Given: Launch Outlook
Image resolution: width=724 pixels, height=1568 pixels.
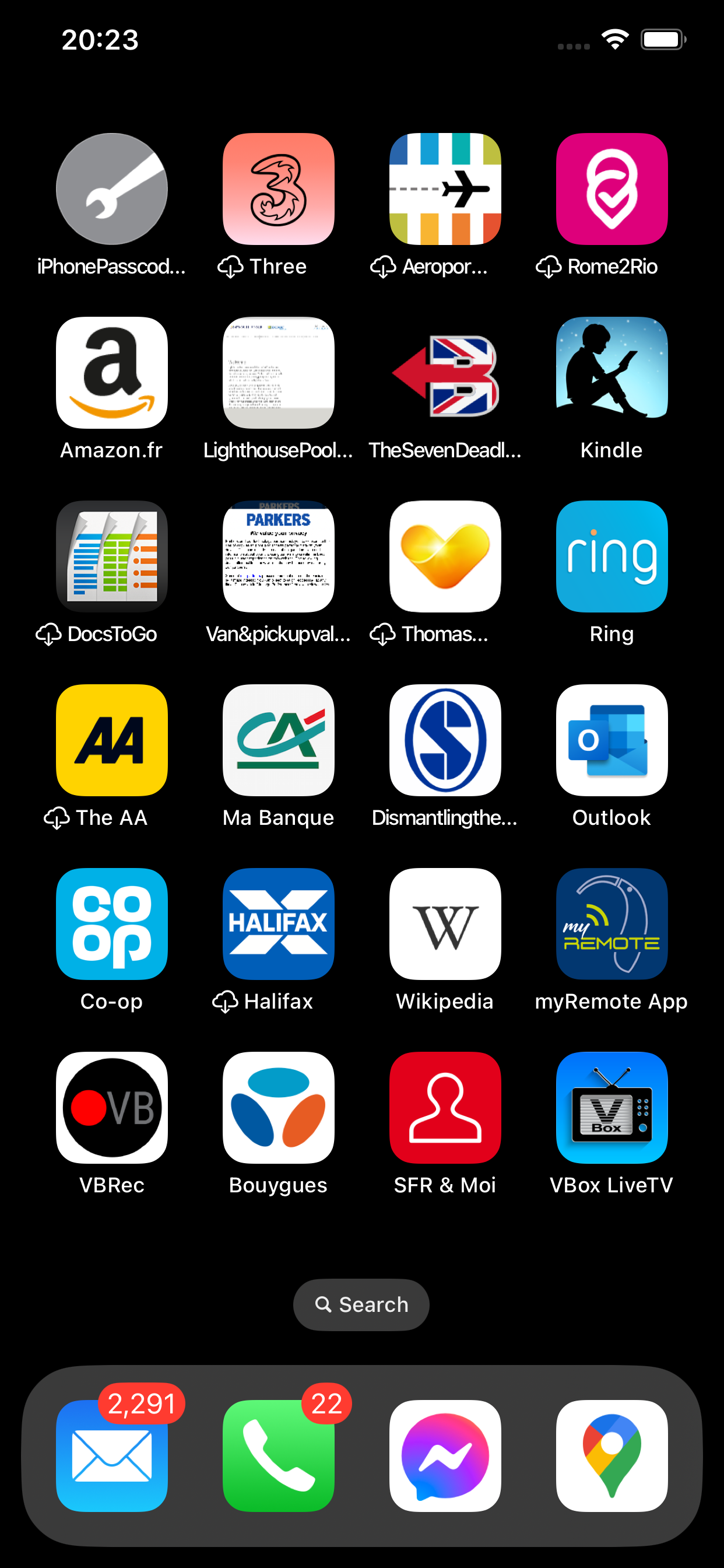Looking at the screenshot, I should point(611,740).
